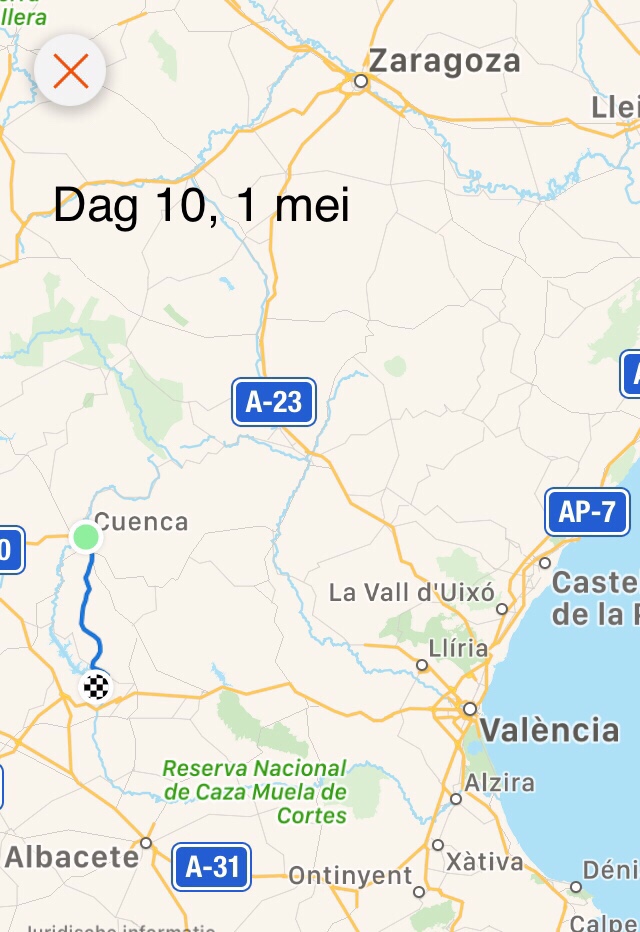Tap the green start marker near Cuenca
The width and height of the screenshot is (640, 932).
(86, 537)
